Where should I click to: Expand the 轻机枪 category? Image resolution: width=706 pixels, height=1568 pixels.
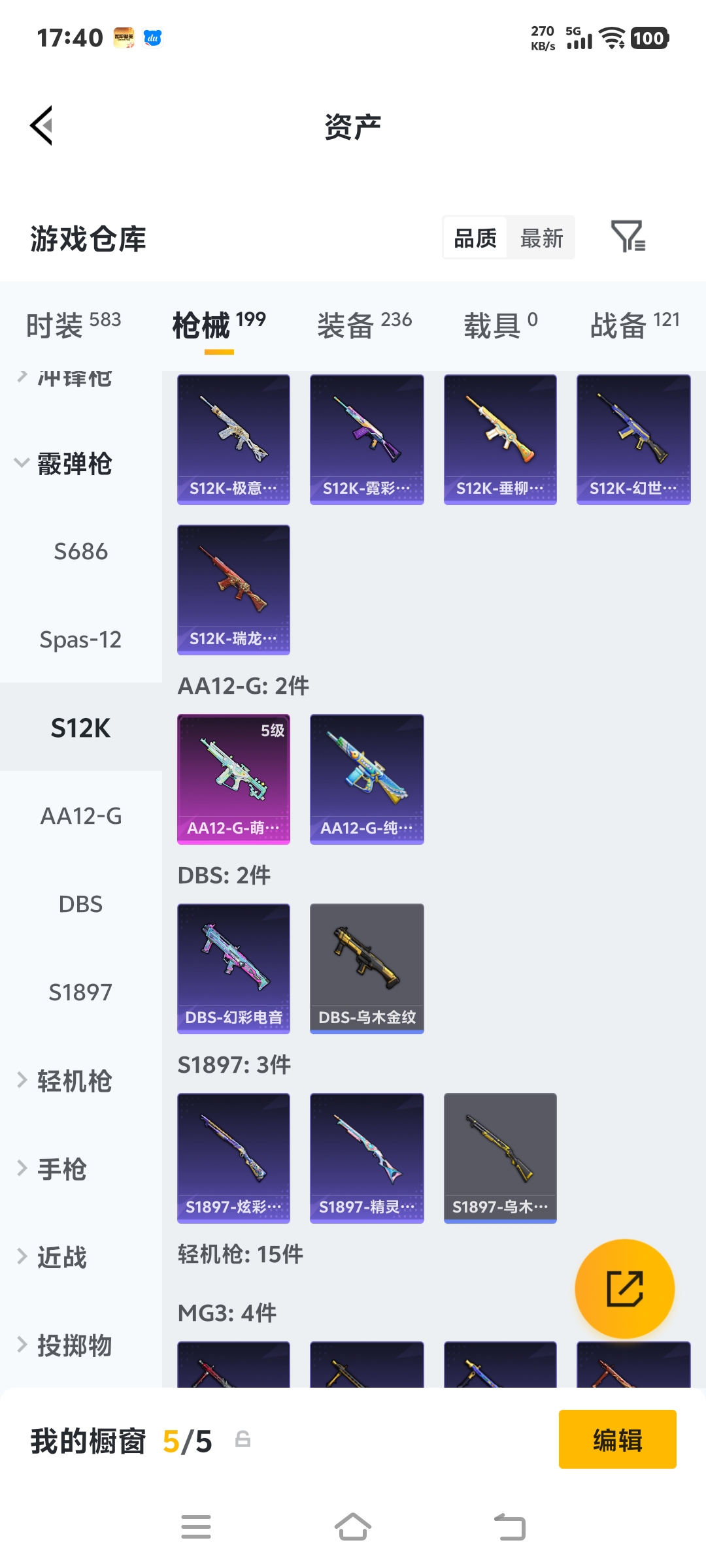click(x=64, y=1081)
